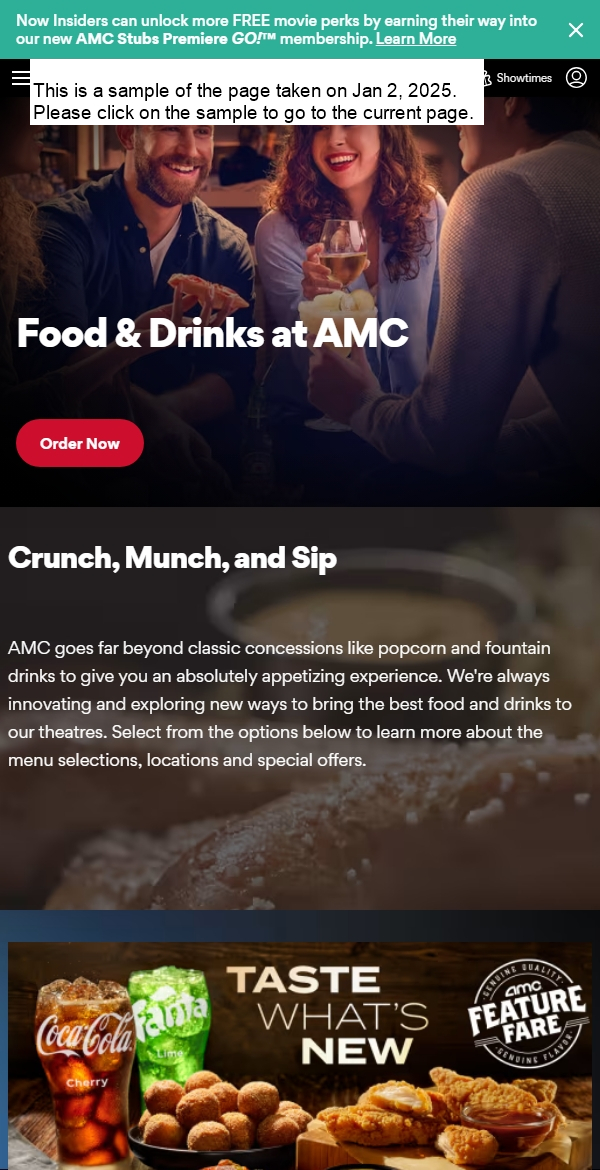Follow the Learn More link

point(415,39)
